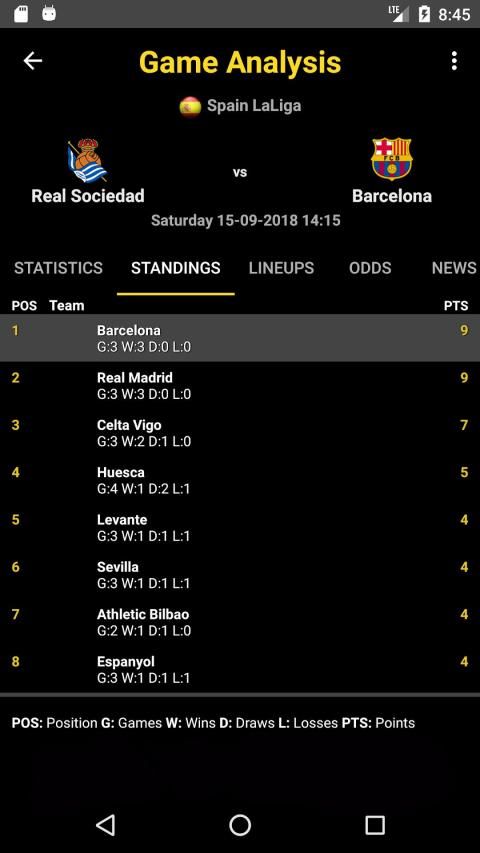This screenshot has height=853, width=480.
Task: Open recent apps from navigation bar
Action: pyautogui.click(x=374, y=825)
